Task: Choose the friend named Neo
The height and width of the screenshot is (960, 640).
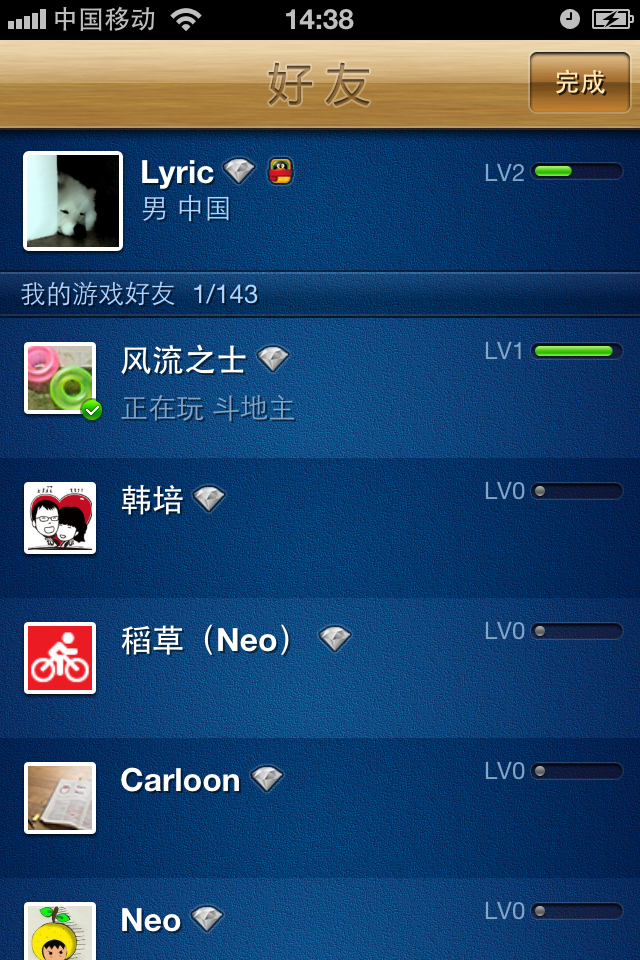Action: click(320, 925)
